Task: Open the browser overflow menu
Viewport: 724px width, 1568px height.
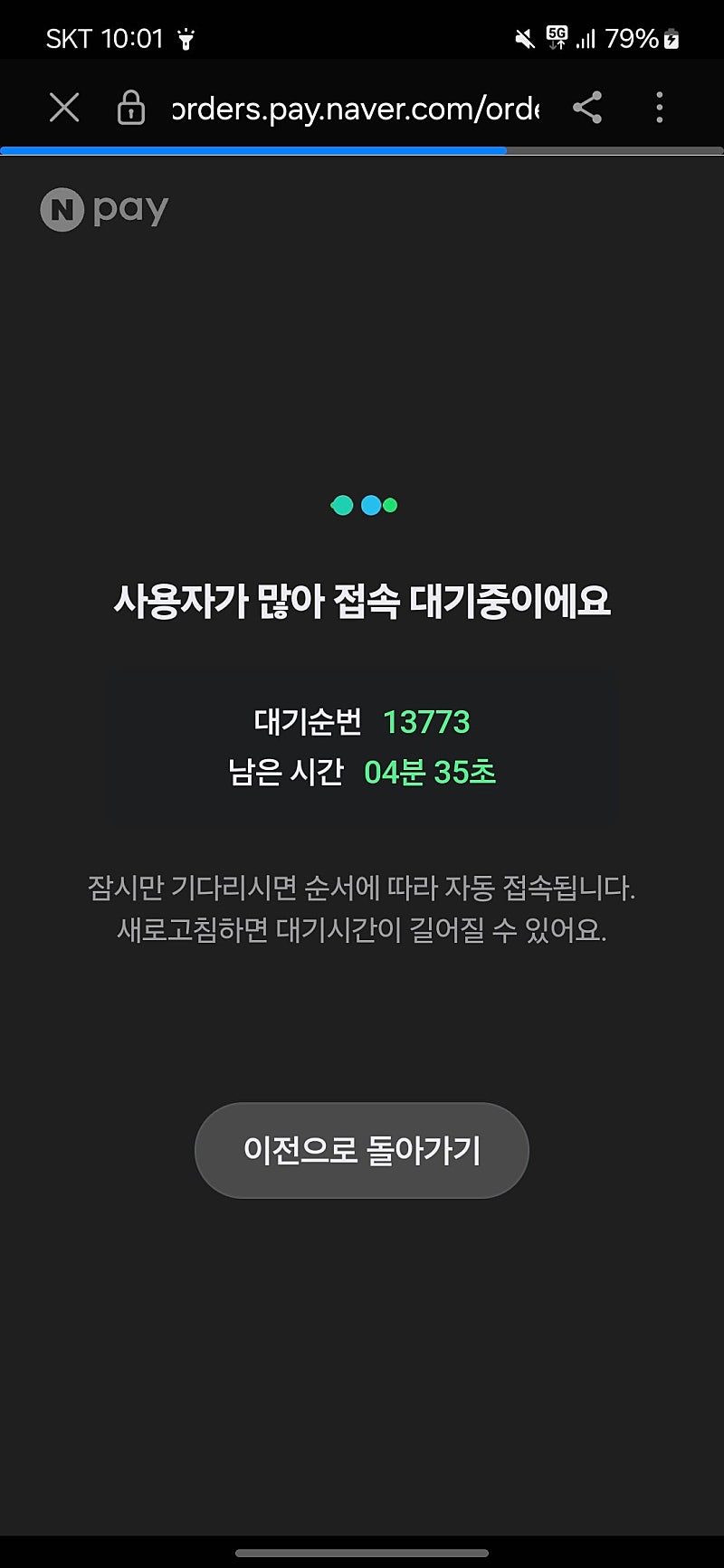Action: click(x=659, y=108)
